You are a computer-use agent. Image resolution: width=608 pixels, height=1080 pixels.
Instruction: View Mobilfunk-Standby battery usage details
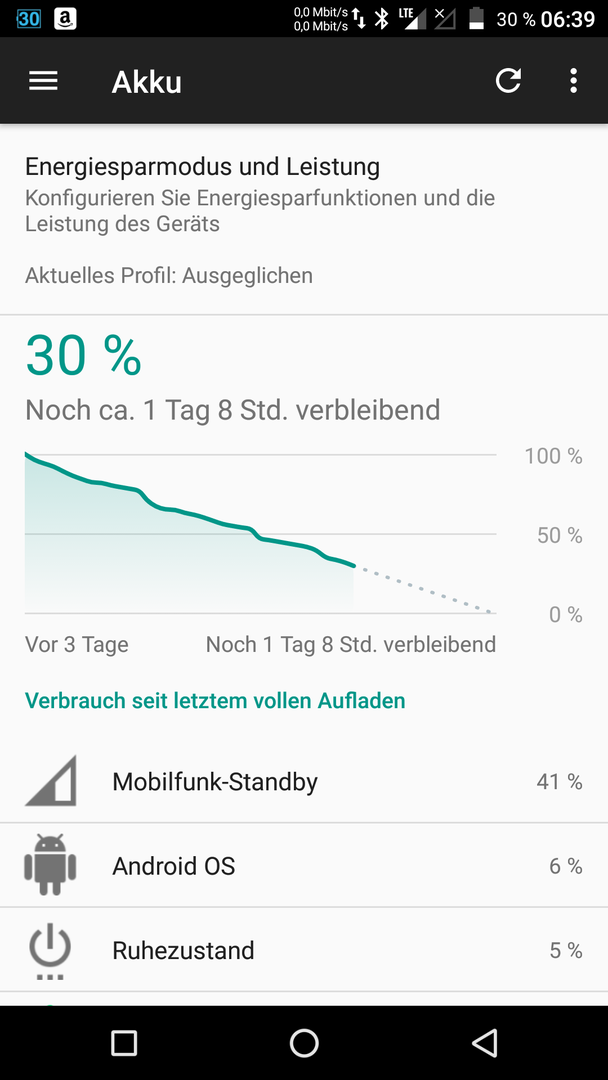click(x=304, y=782)
